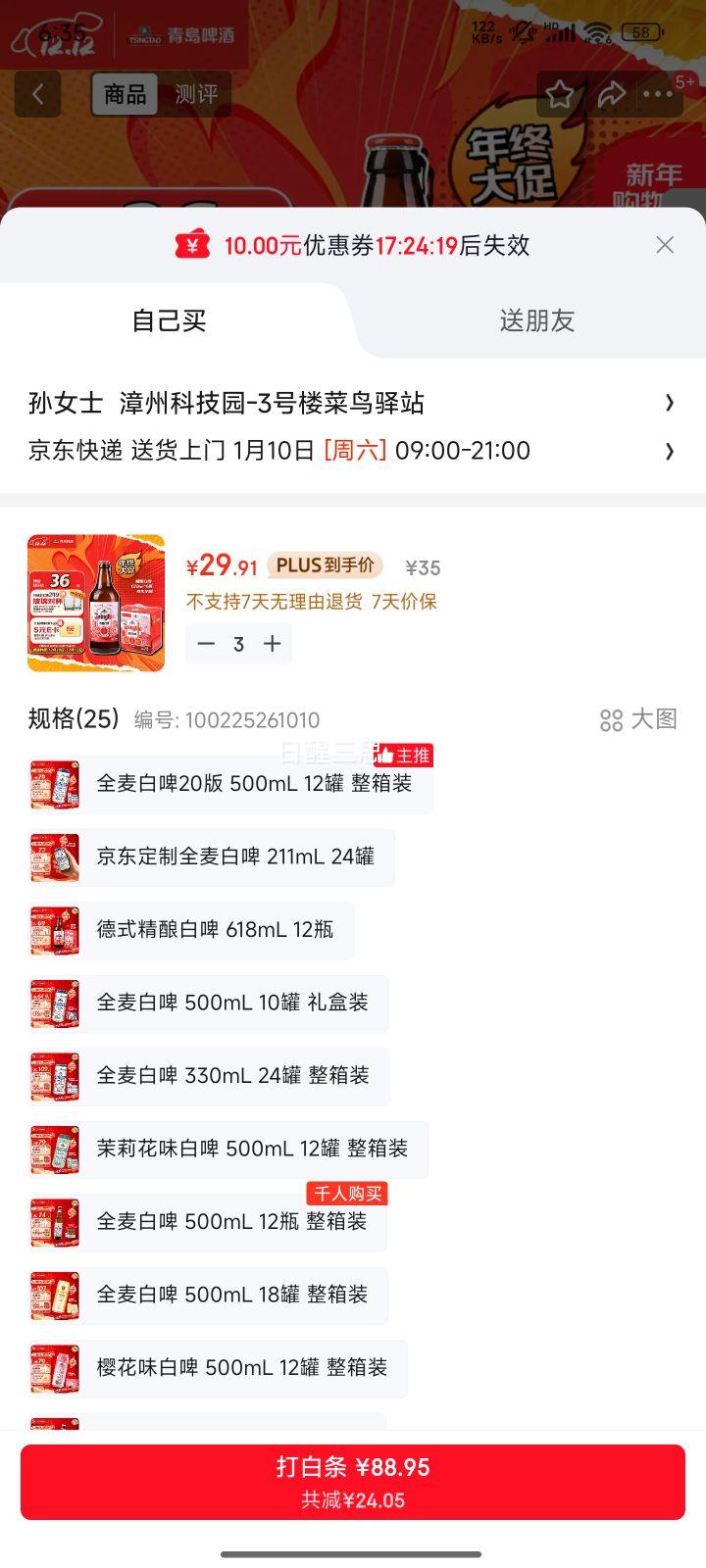This screenshot has height=1568, width=706.
Task: Switch to the 测评 tab
Action: pyautogui.click(x=196, y=94)
